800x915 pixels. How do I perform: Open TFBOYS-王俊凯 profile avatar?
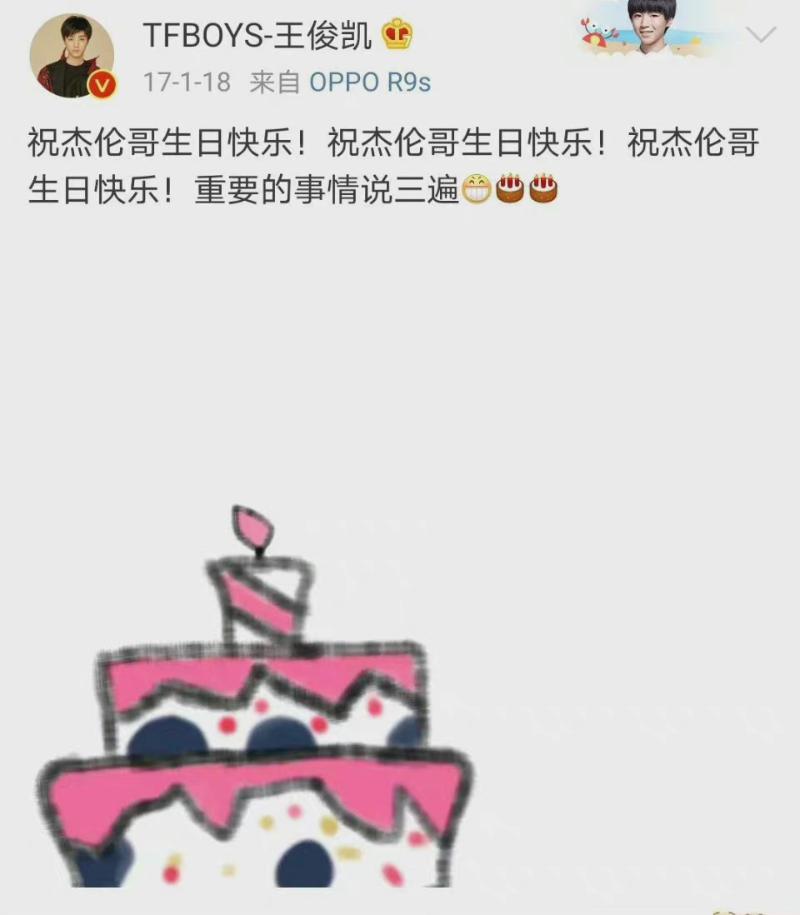click(71, 55)
